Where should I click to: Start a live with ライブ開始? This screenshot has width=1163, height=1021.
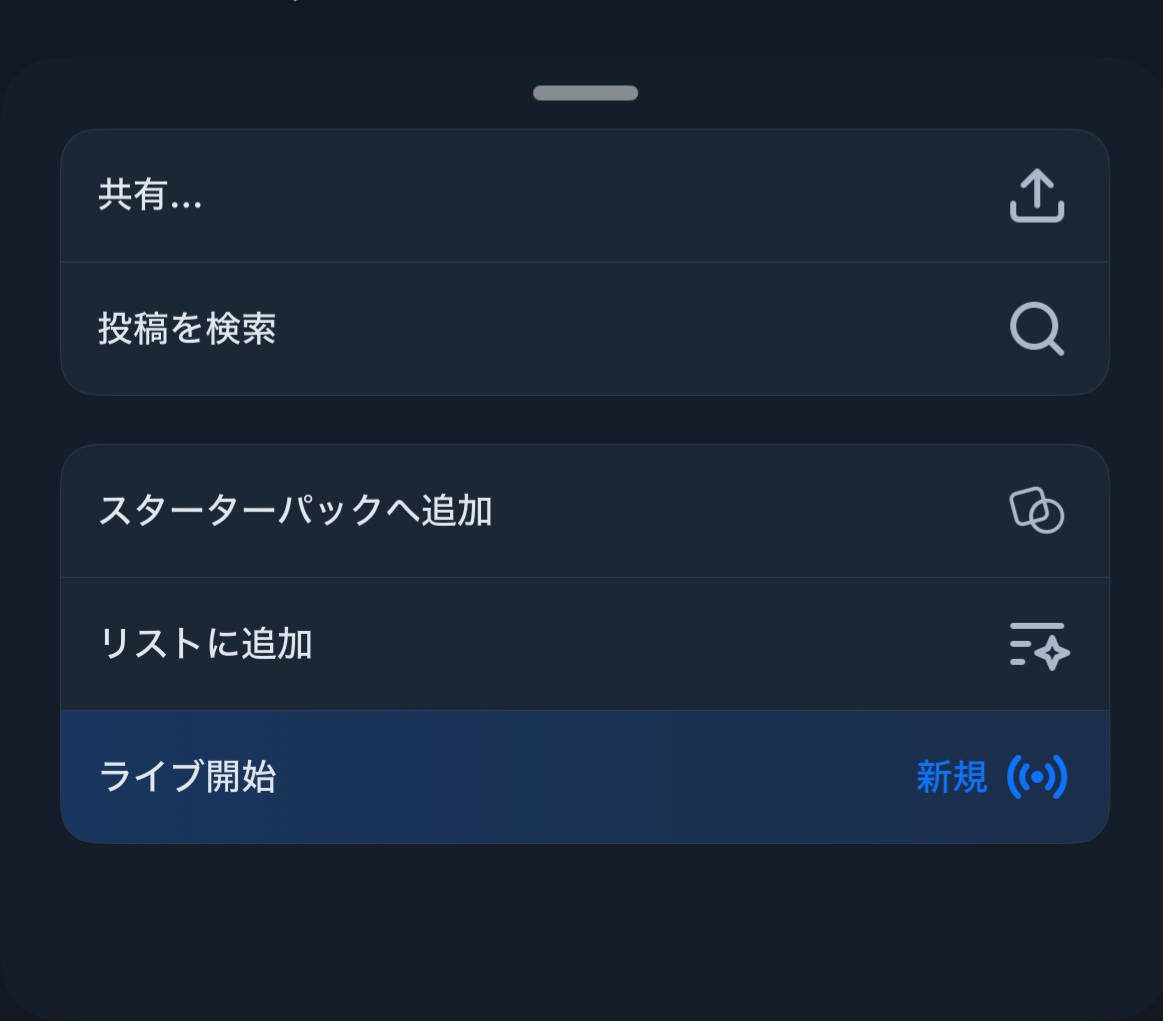click(x=584, y=777)
